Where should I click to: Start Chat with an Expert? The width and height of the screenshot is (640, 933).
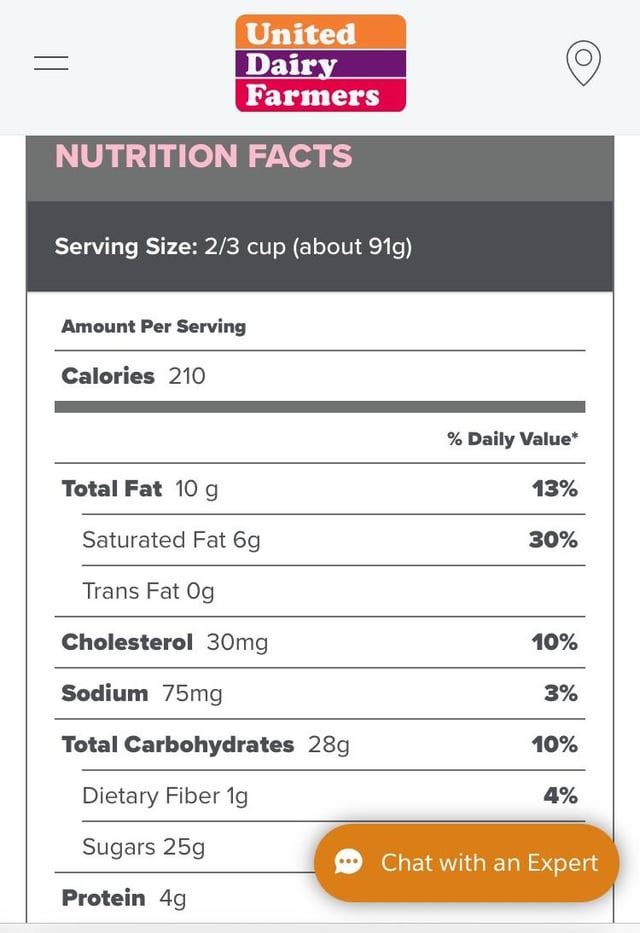pyautogui.click(x=467, y=863)
